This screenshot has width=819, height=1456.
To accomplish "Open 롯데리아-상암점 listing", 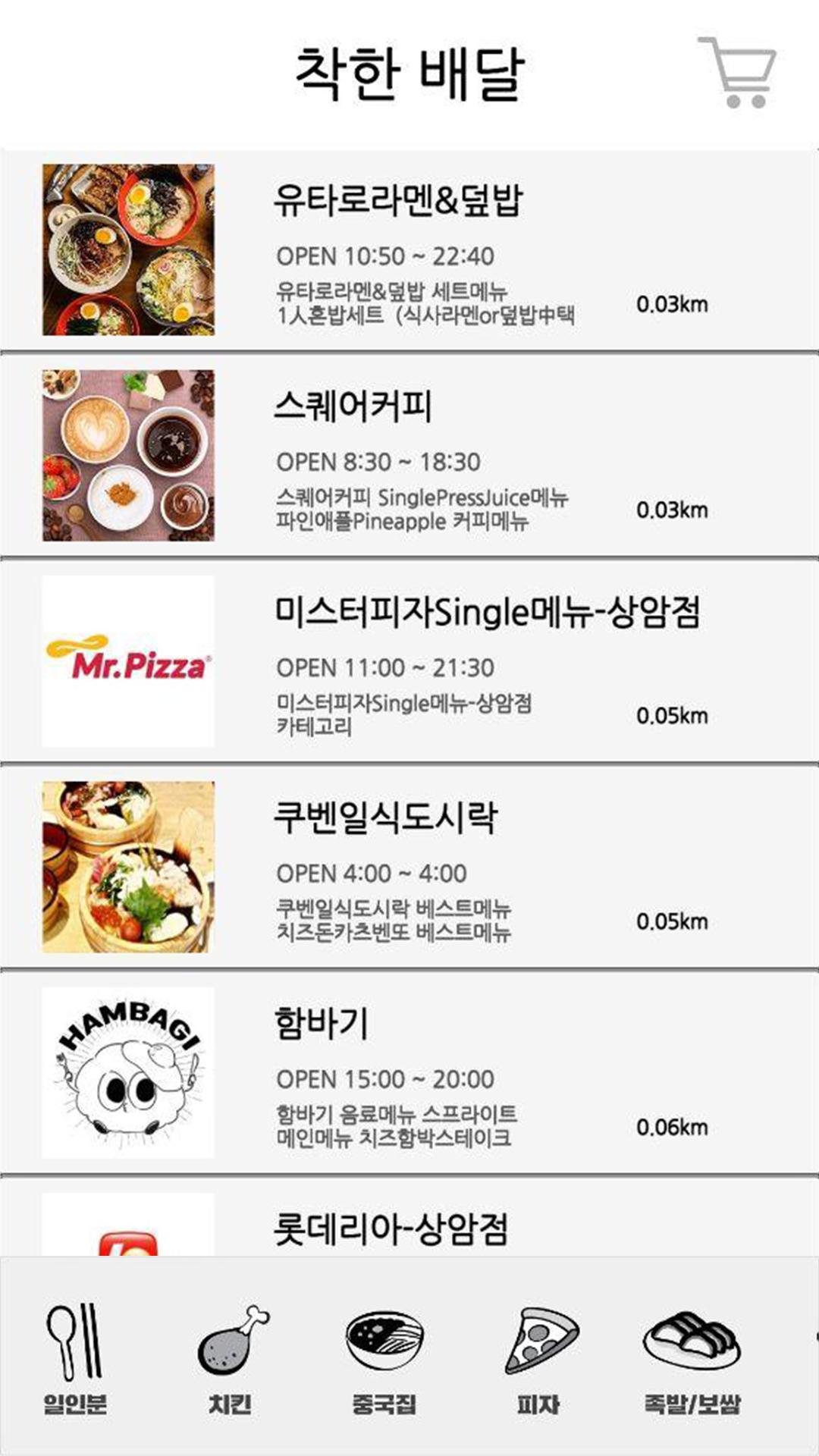I will coord(409,1217).
